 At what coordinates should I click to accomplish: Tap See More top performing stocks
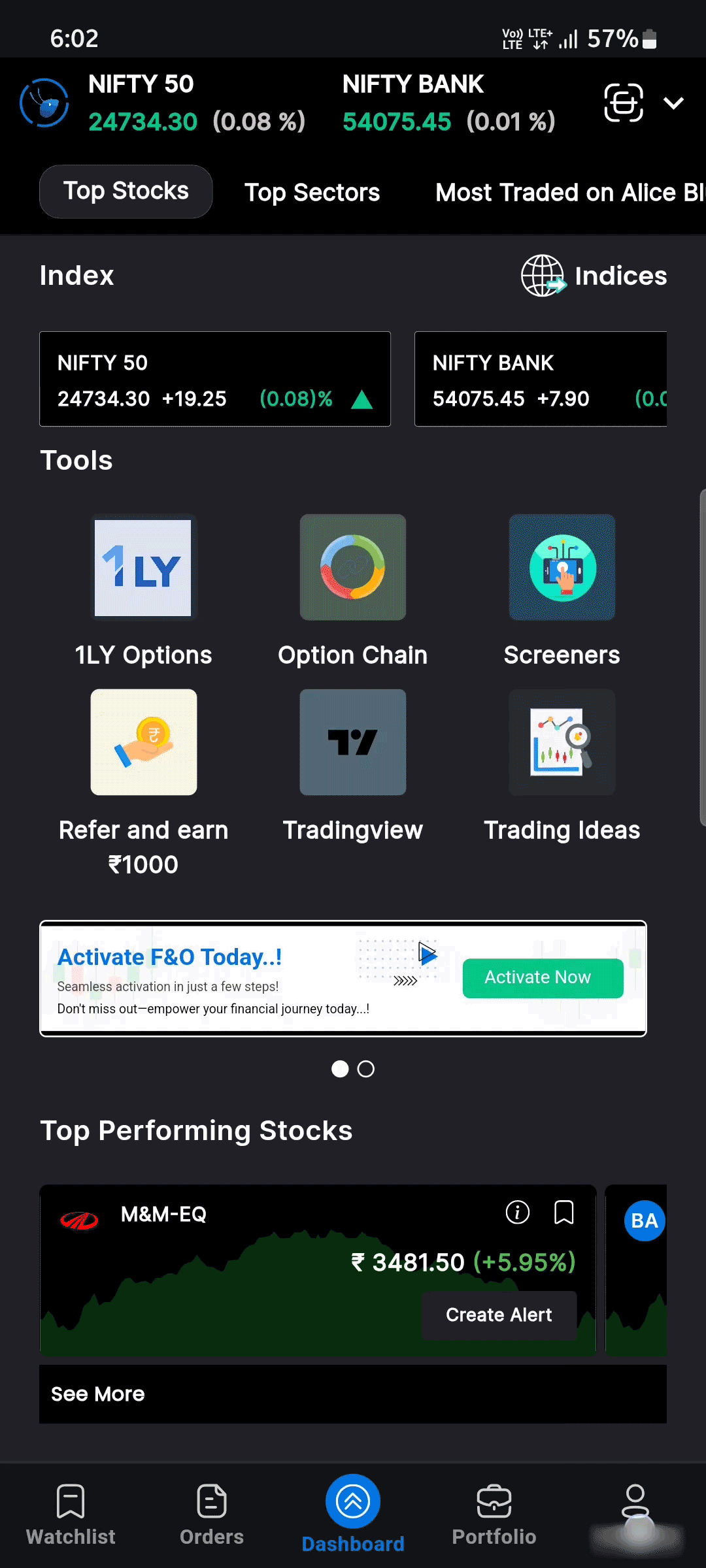pyautogui.click(x=98, y=1394)
